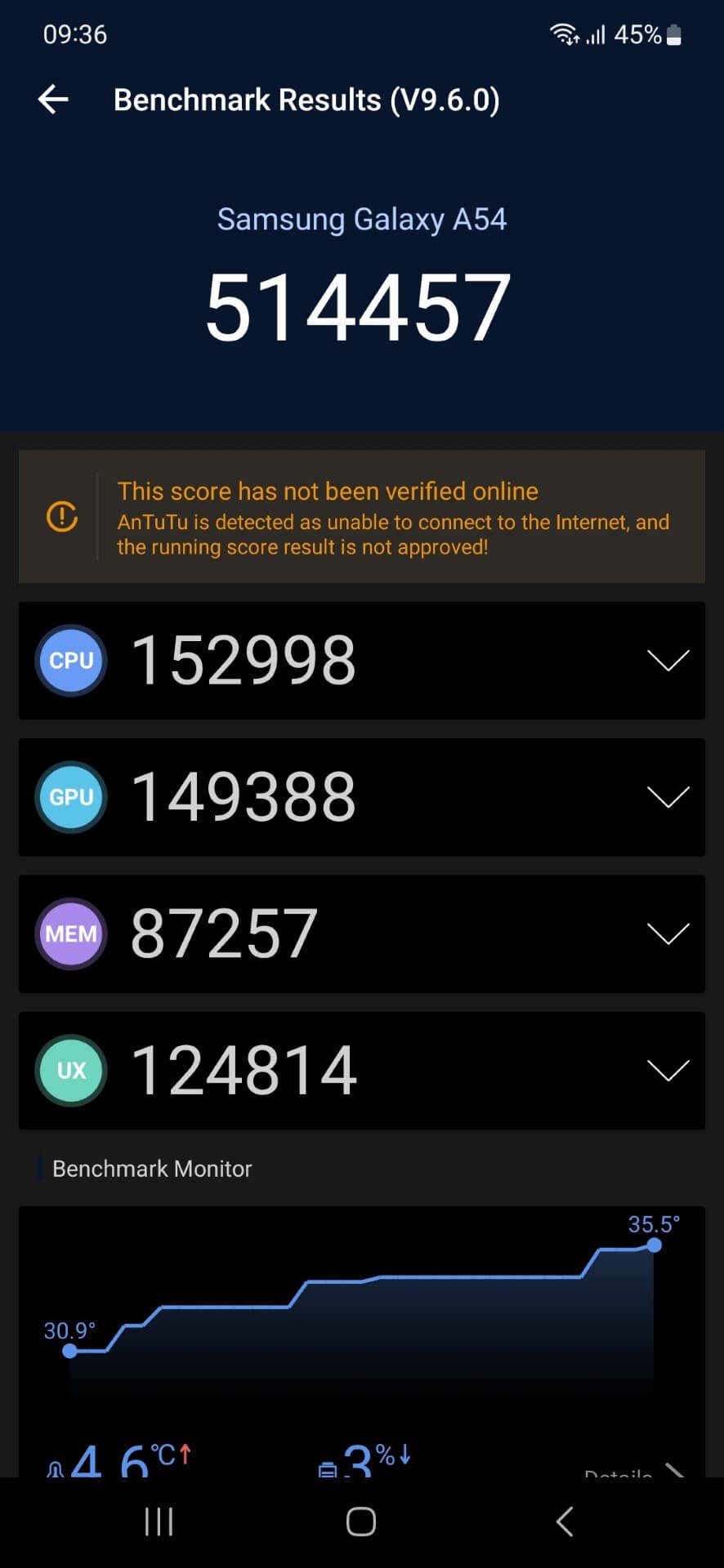
Task: Tap the system home button
Action: [x=361, y=1521]
